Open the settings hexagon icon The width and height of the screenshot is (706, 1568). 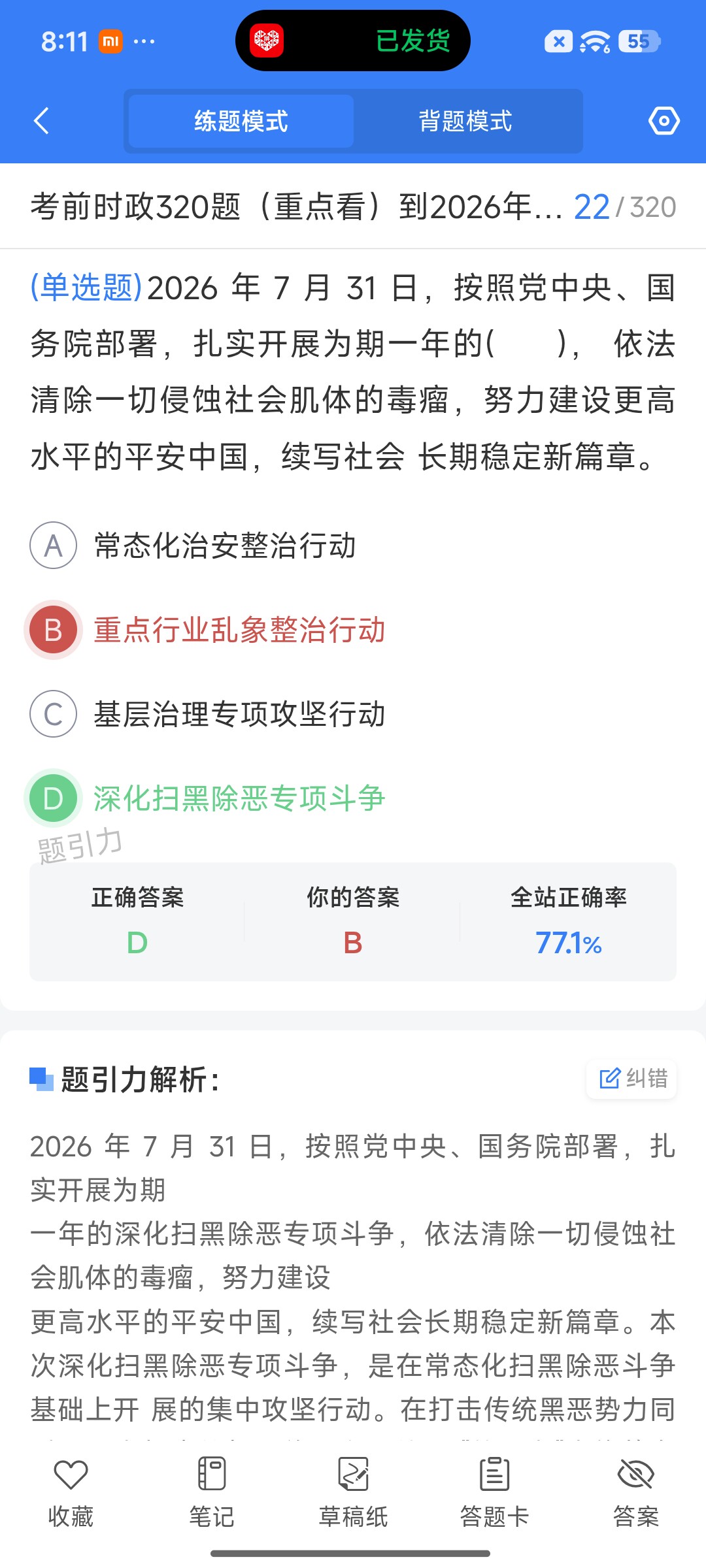point(664,121)
